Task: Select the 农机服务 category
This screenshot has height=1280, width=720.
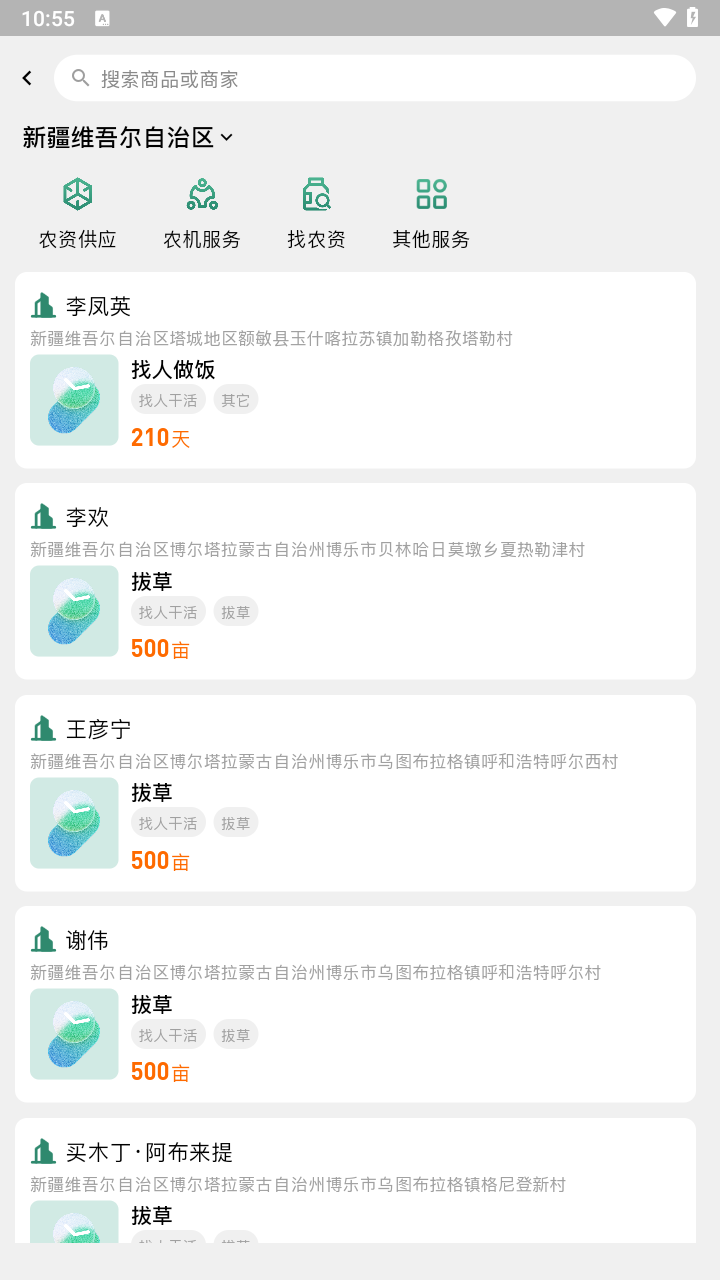Action: tap(202, 212)
